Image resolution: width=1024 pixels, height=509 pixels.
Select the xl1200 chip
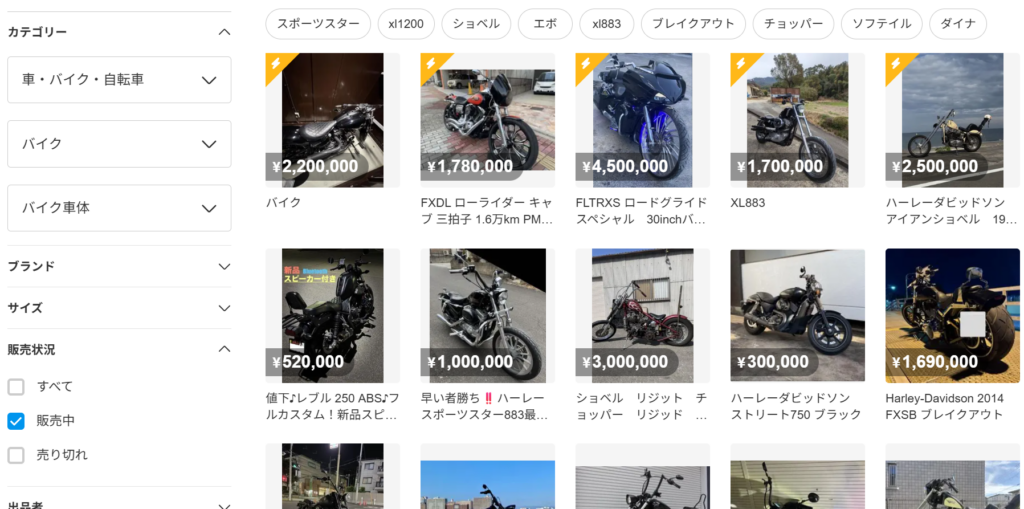[406, 24]
